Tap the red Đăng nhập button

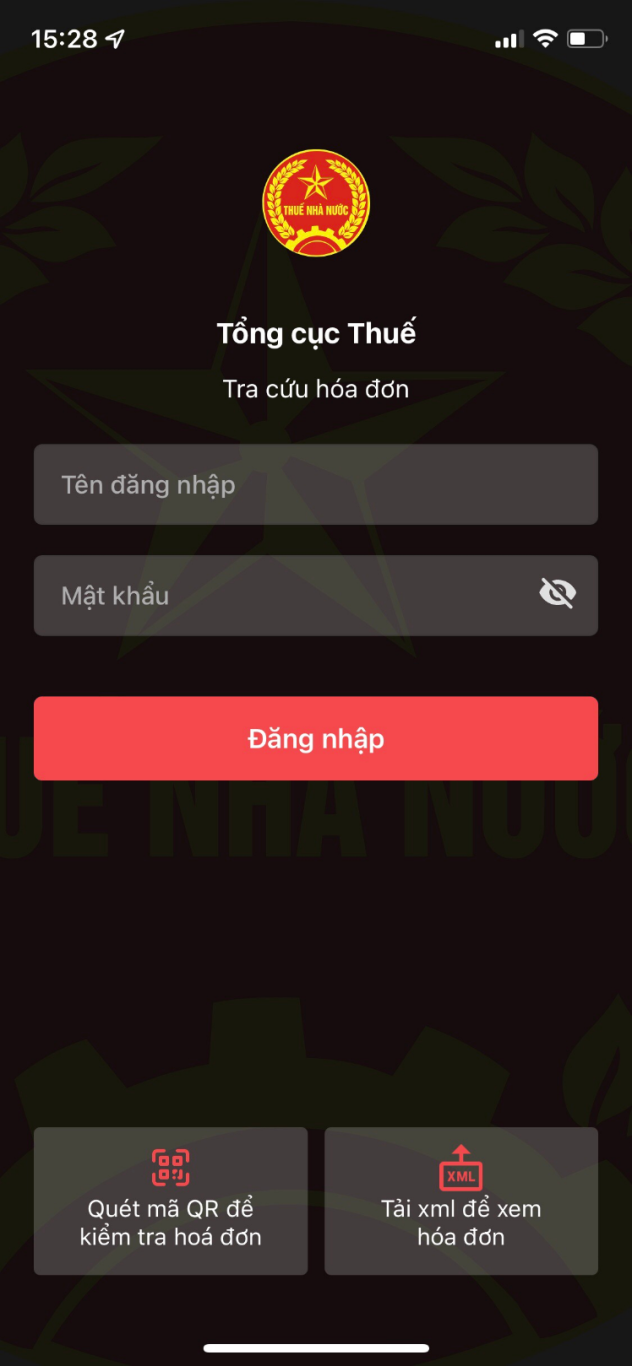315,739
